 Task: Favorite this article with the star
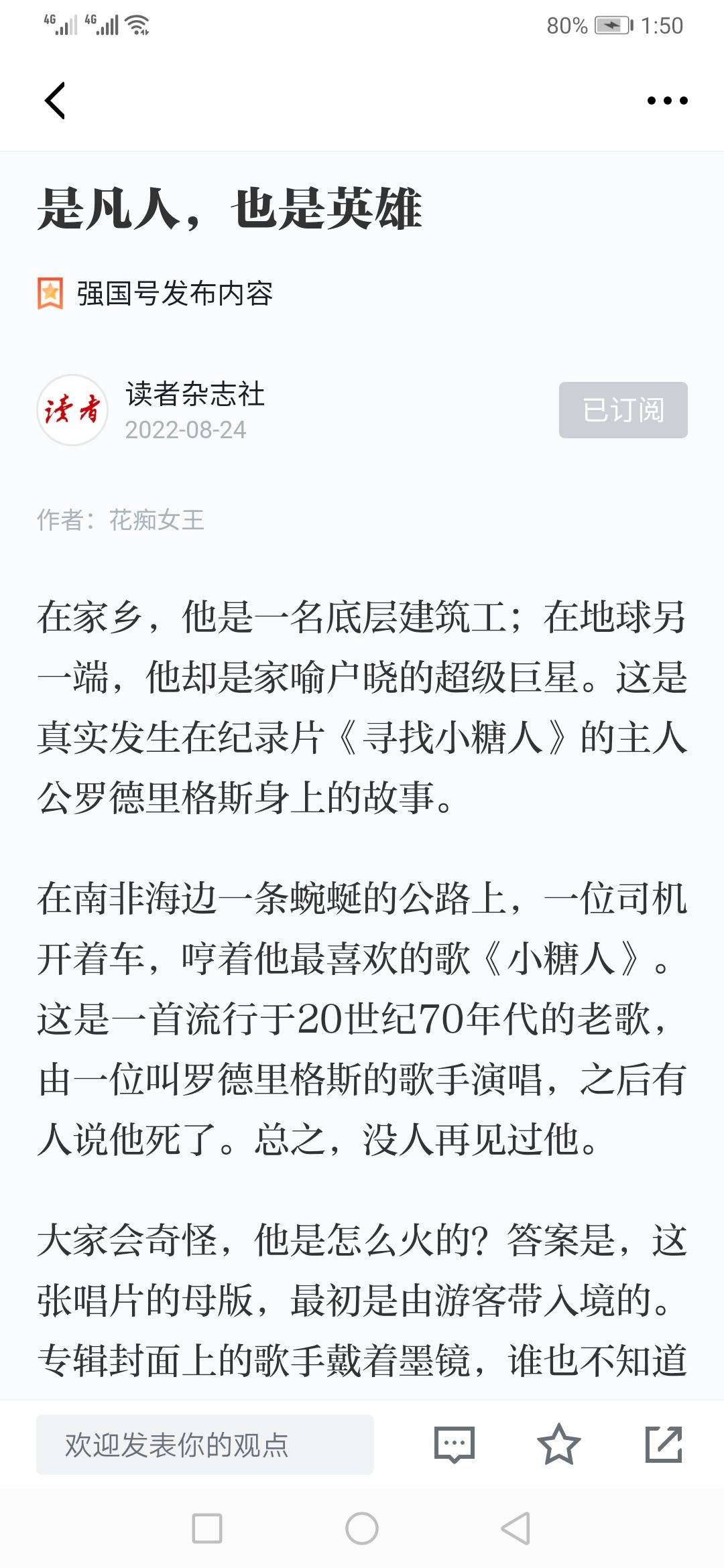click(558, 1445)
